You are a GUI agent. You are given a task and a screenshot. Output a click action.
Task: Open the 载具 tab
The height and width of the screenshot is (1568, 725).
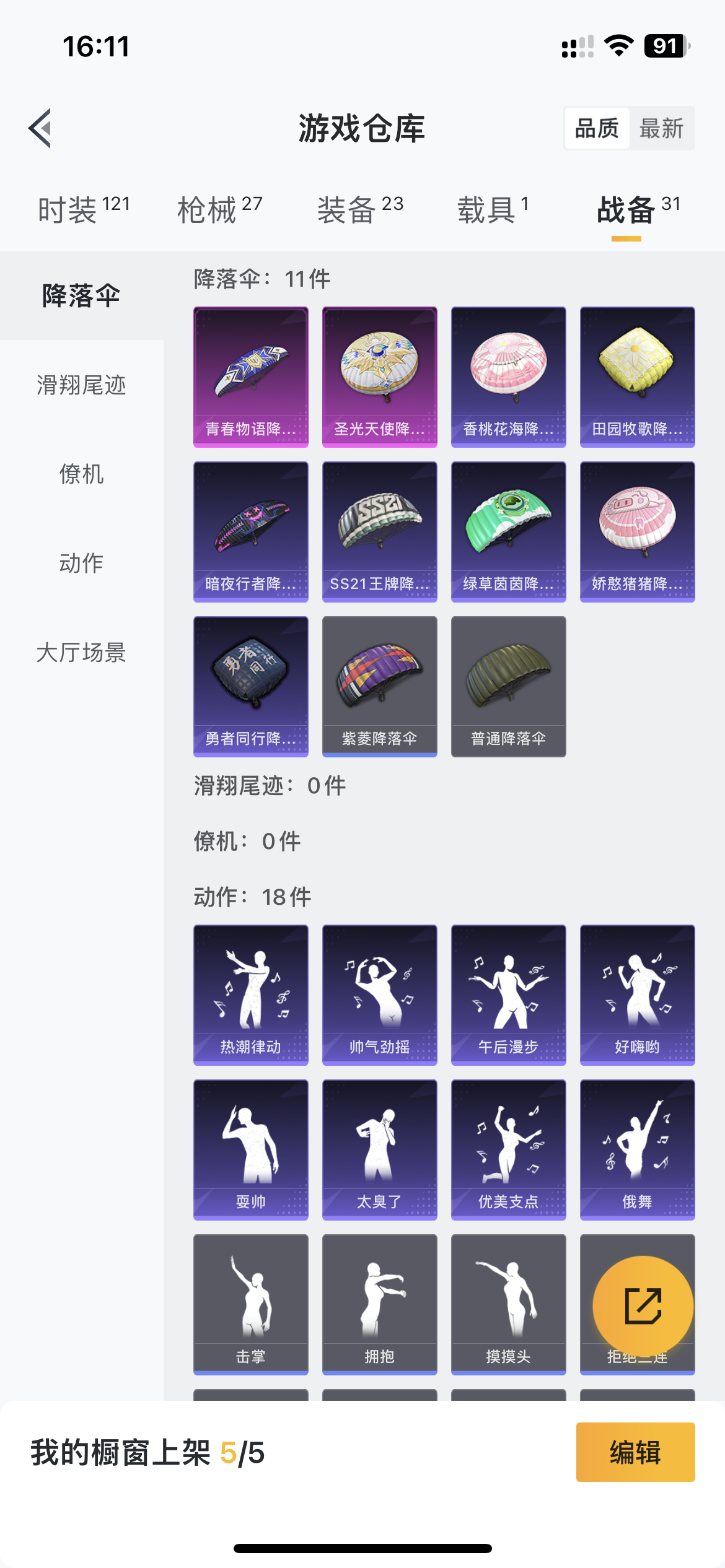tap(493, 209)
